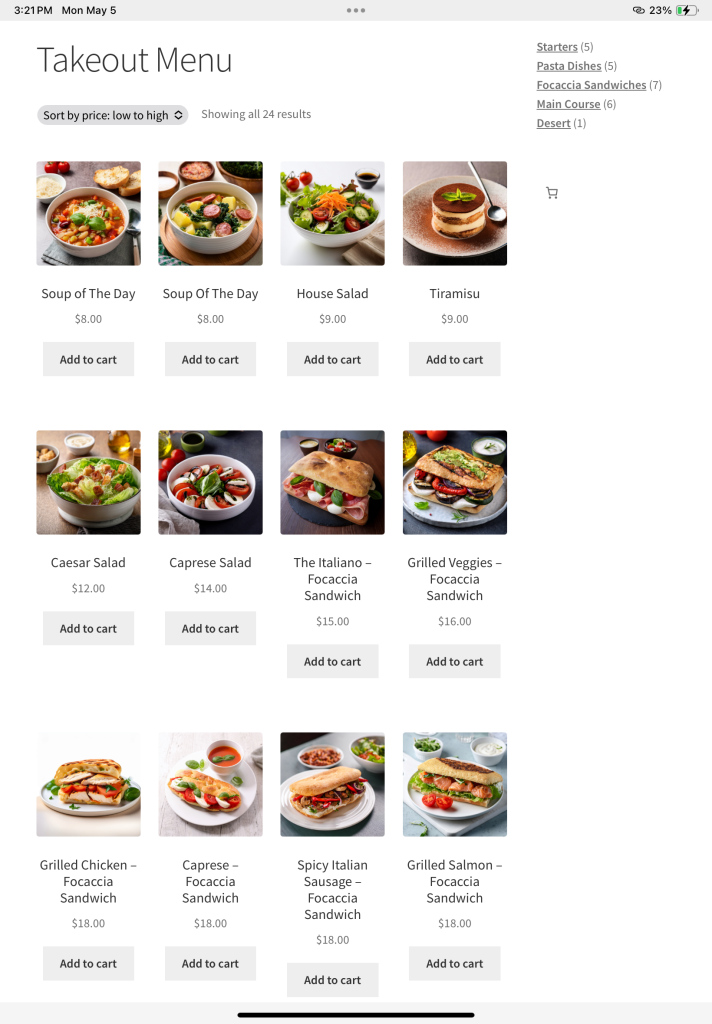Open the Starters category link

pos(557,47)
